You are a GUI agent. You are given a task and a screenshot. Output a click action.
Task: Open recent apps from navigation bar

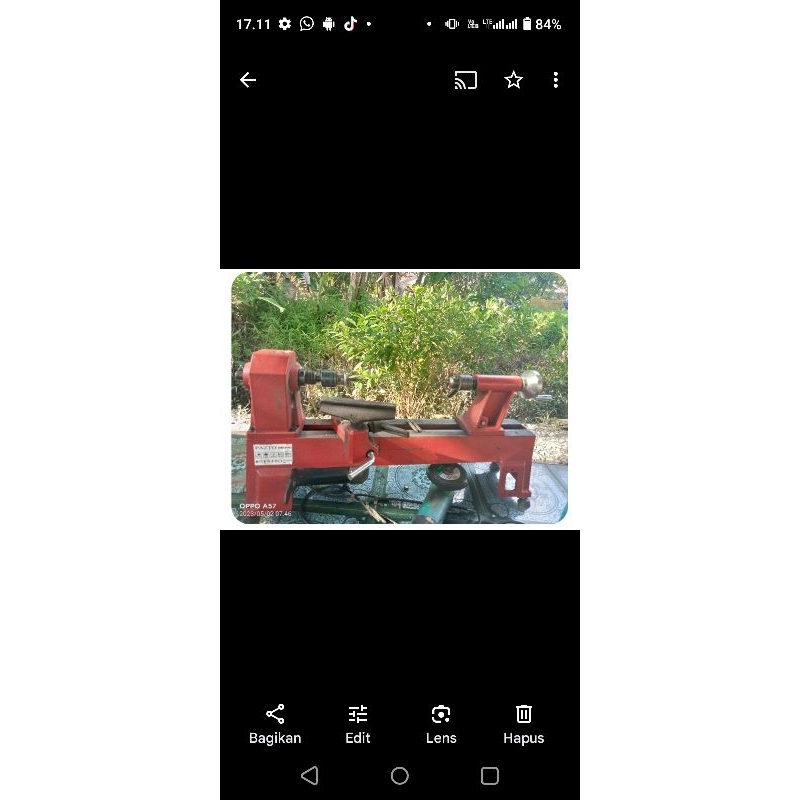click(x=490, y=776)
